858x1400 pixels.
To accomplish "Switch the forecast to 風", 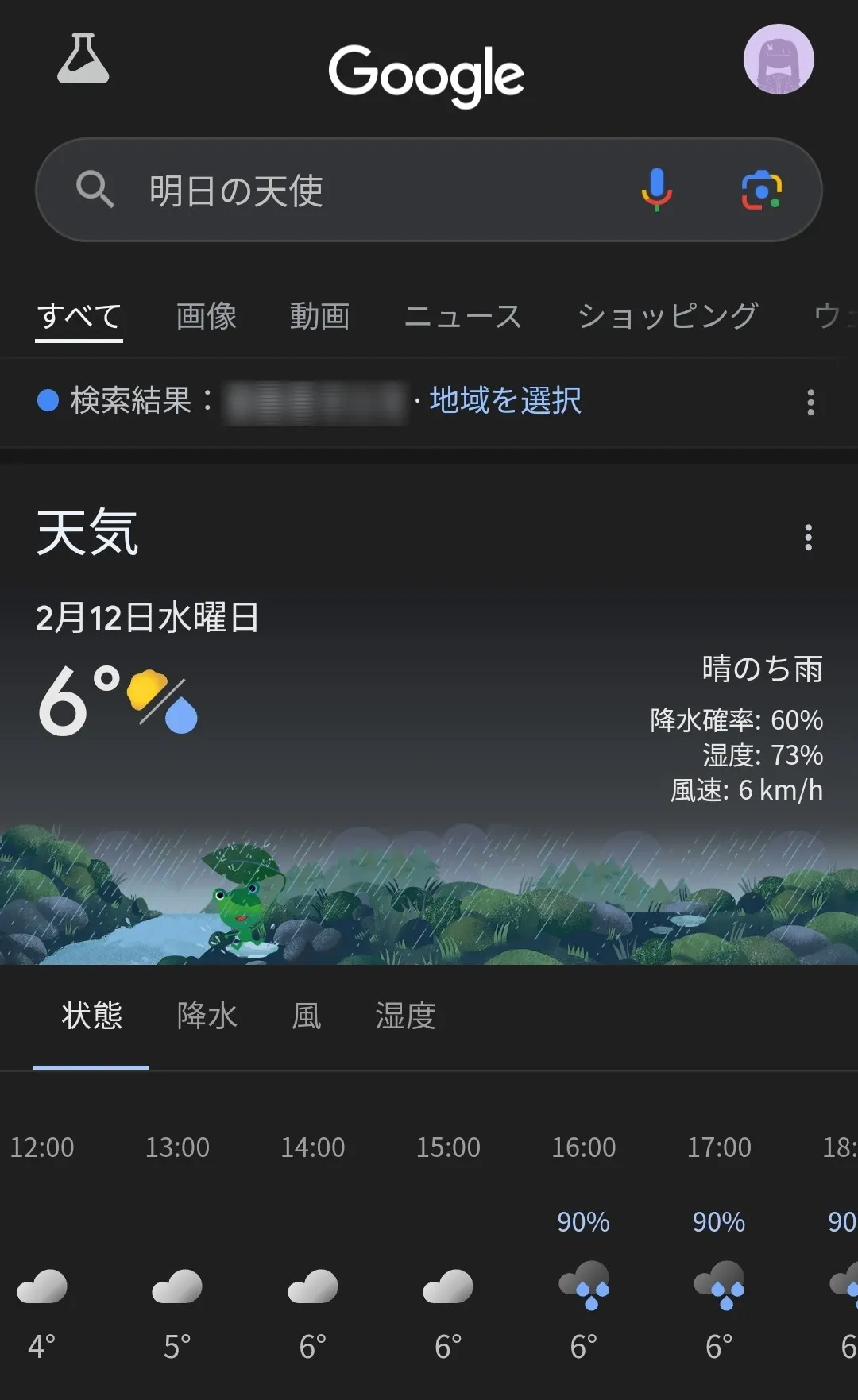I will pos(306,1016).
